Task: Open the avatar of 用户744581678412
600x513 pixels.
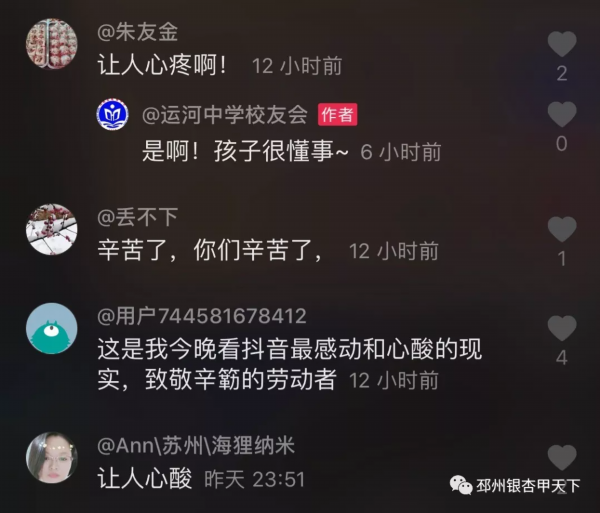Action: pyautogui.click(x=51, y=329)
